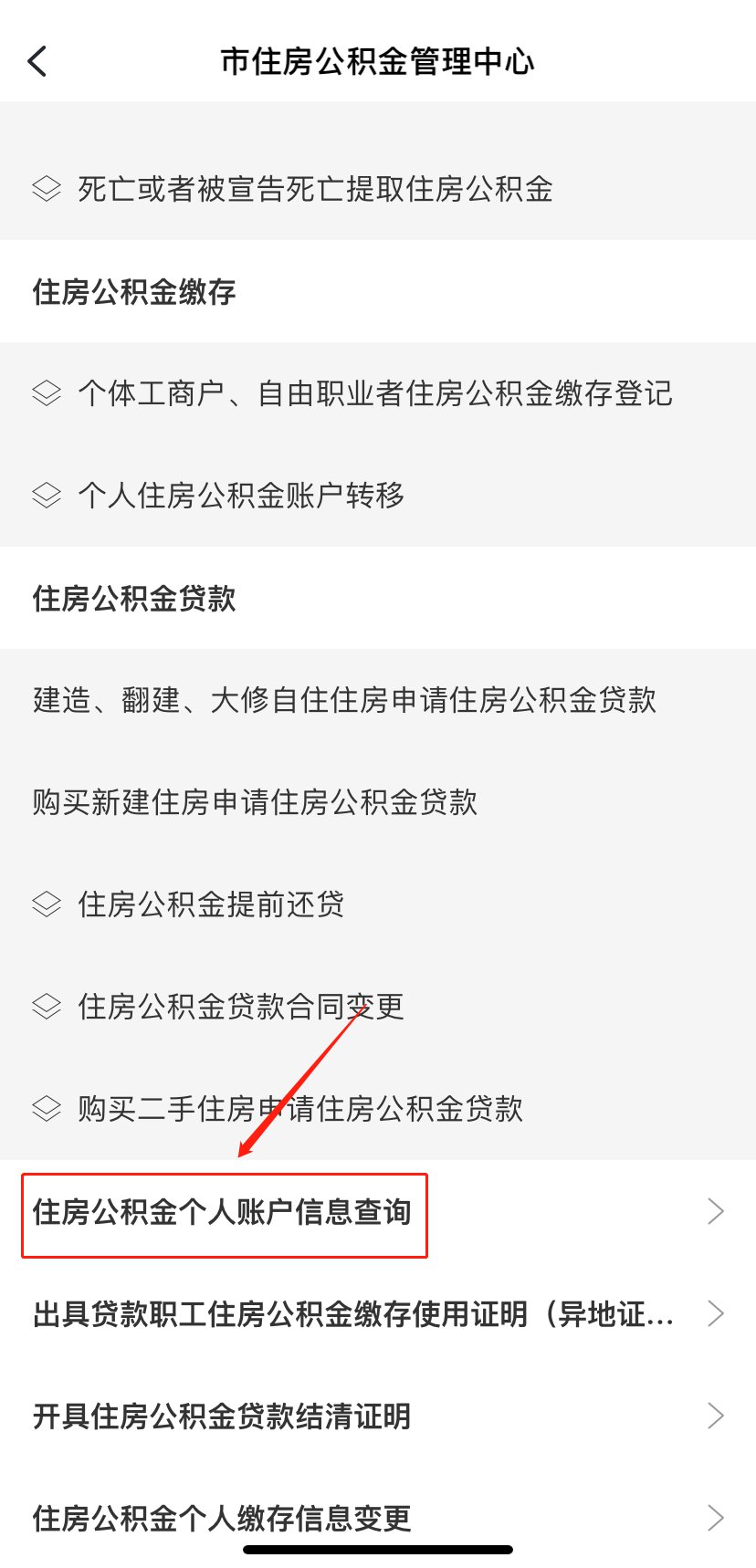Open 个体工商户、自由职业者住房公积金缴存登记
This screenshot has width=756, height=1568.
[374, 393]
